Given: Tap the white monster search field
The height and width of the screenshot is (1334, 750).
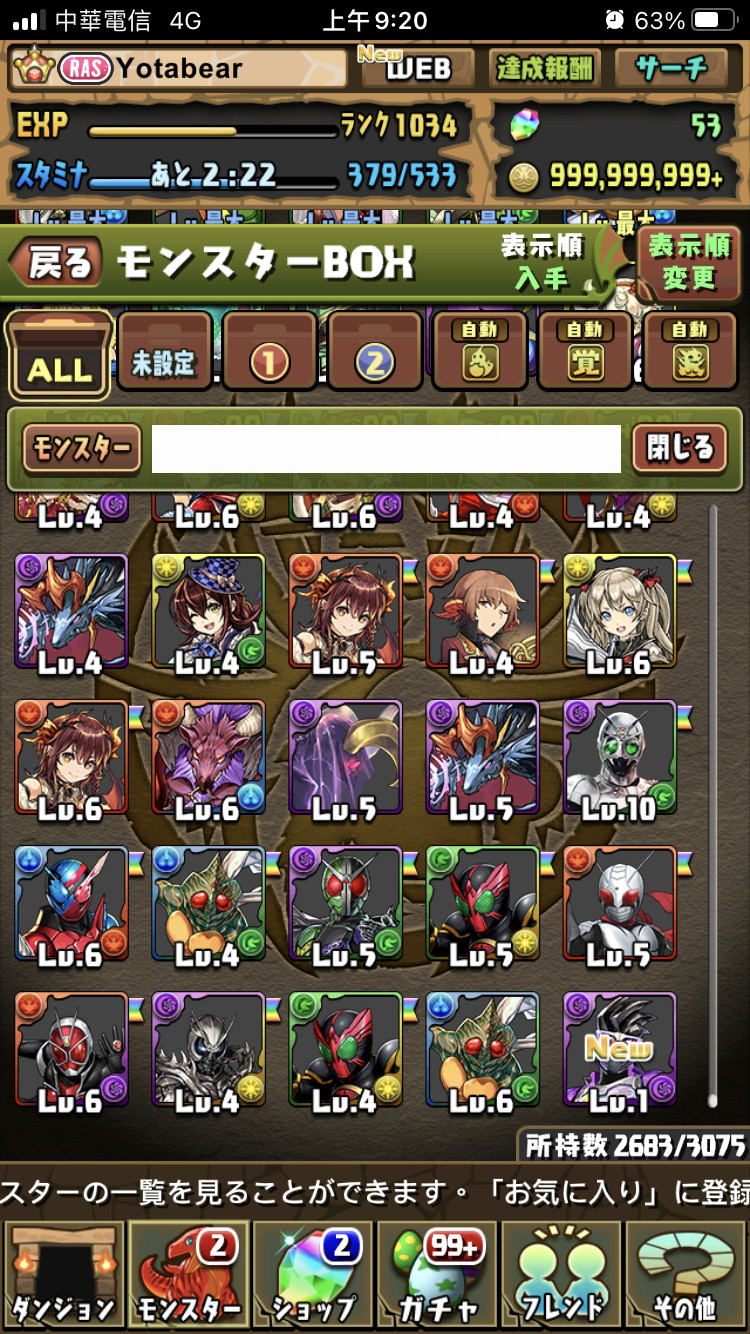Looking at the screenshot, I should tap(385, 449).
